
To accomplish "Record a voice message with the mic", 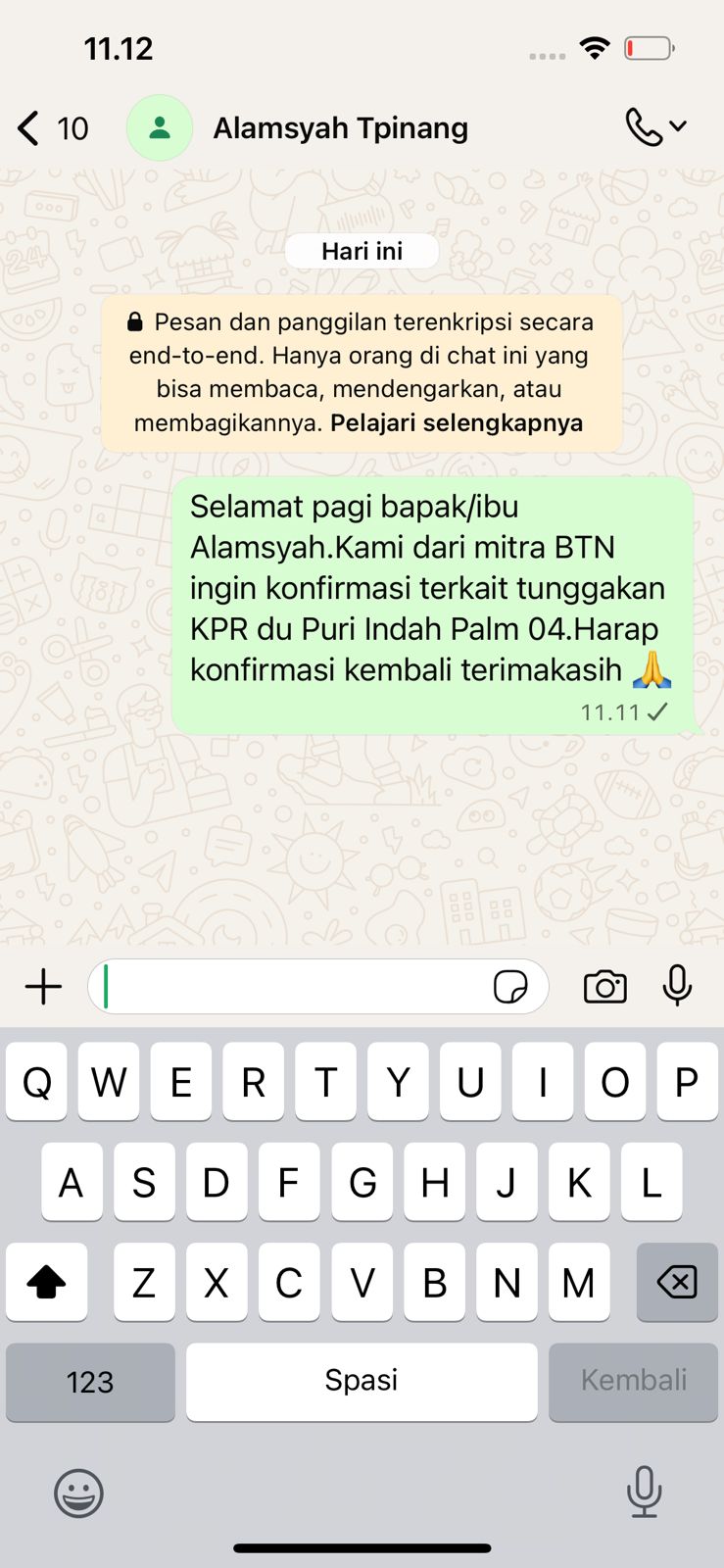I will point(677,986).
